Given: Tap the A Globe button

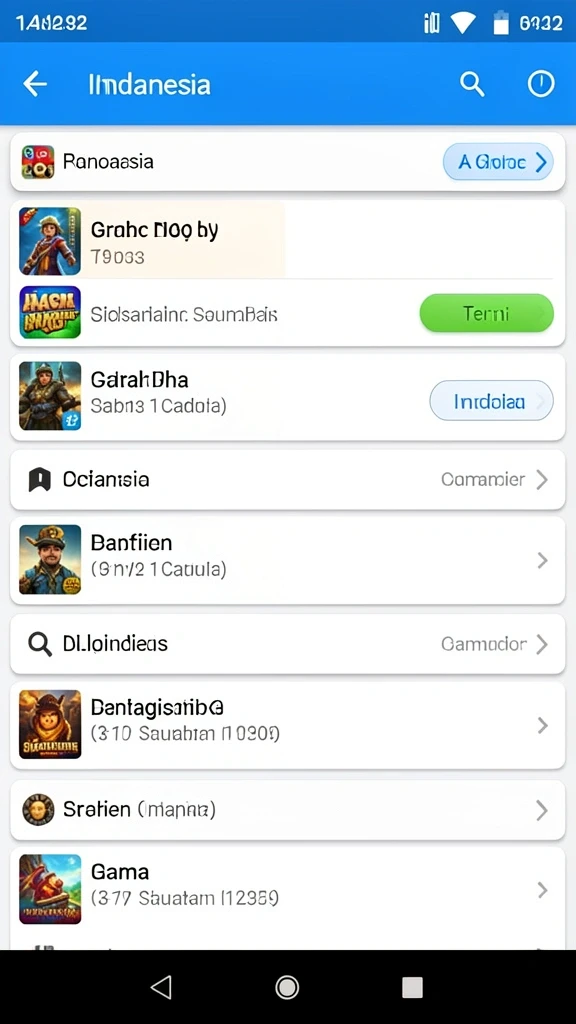Looking at the screenshot, I should (498, 161).
